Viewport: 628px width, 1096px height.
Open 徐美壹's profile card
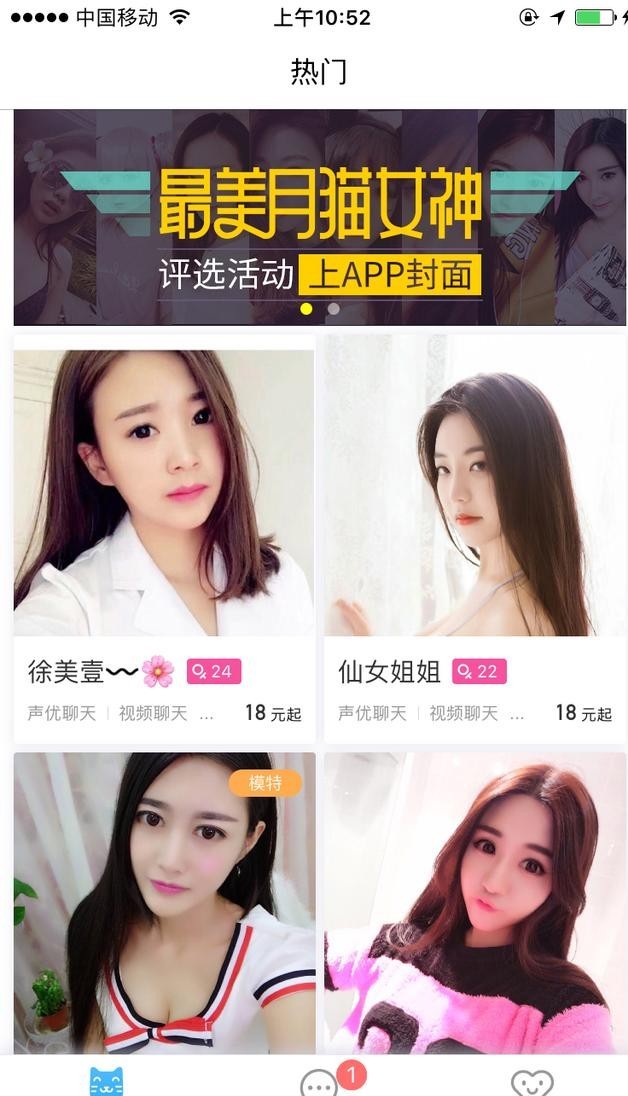164,539
